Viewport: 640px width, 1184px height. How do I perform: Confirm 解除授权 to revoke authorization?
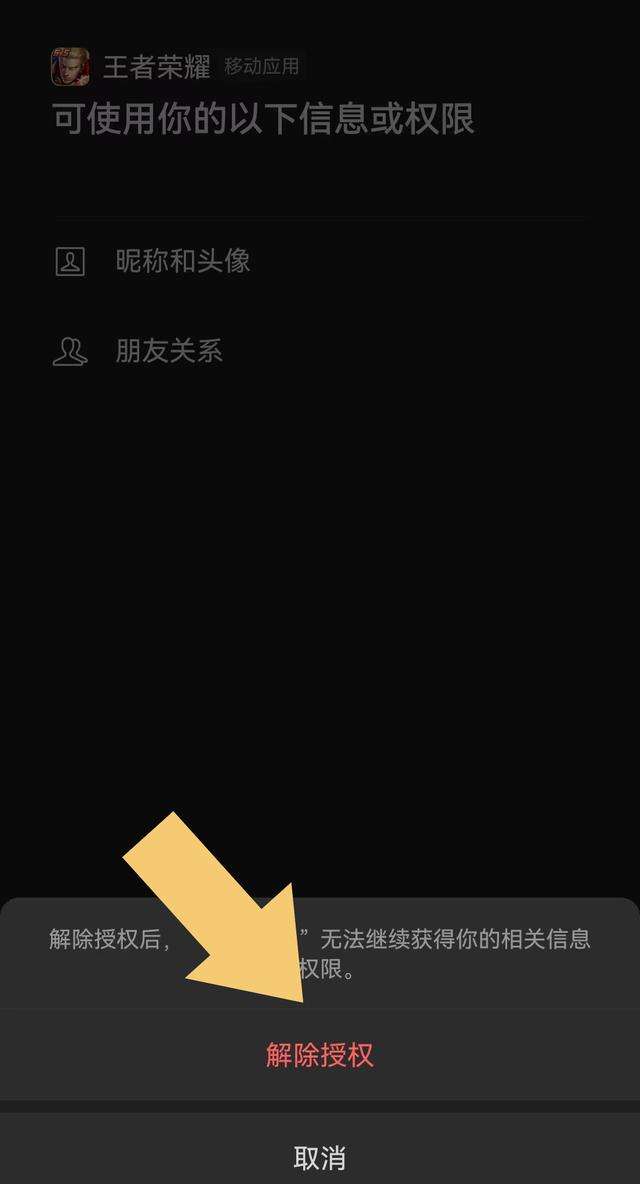(320, 1055)
